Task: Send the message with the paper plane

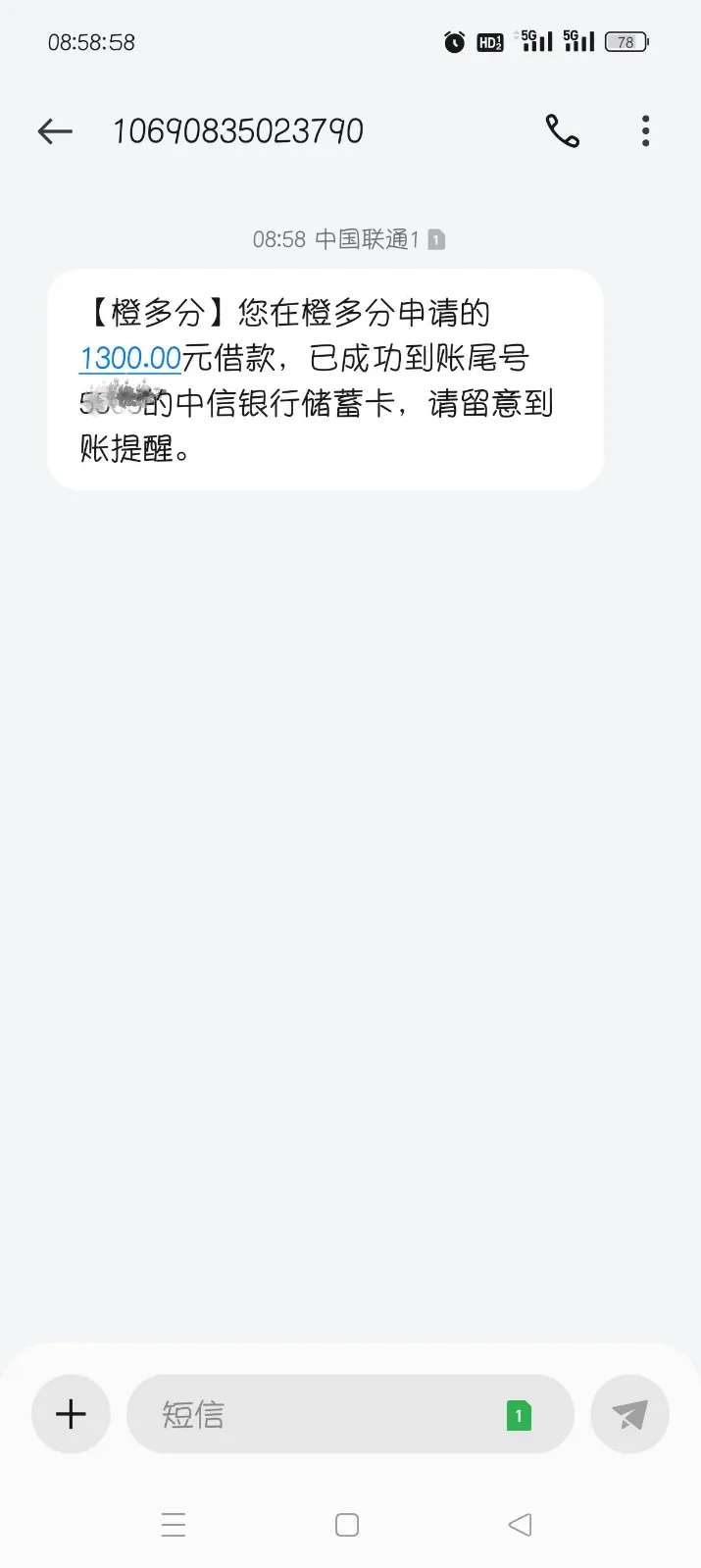Action: tap(629, 1414)
